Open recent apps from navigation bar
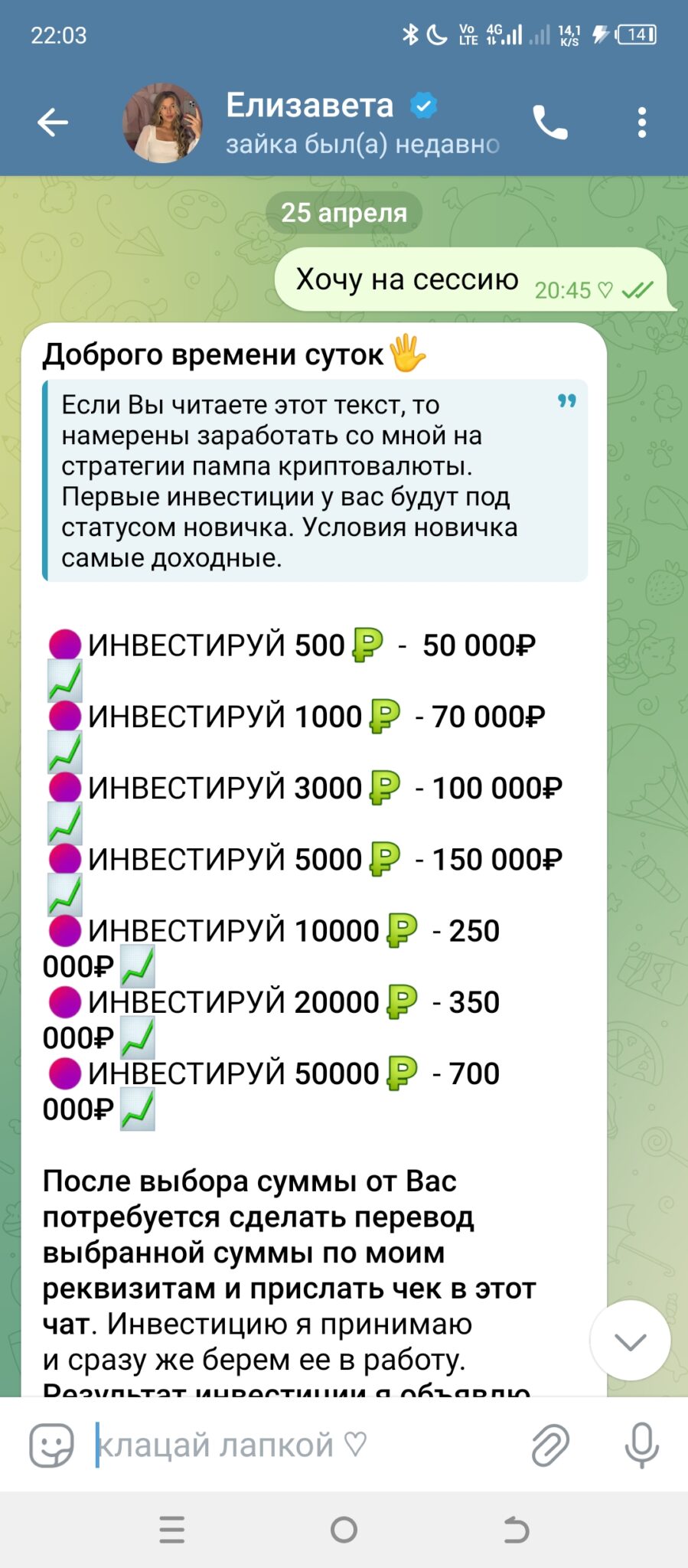This screenshot has height=1568, width=688. pos(172,1530)
